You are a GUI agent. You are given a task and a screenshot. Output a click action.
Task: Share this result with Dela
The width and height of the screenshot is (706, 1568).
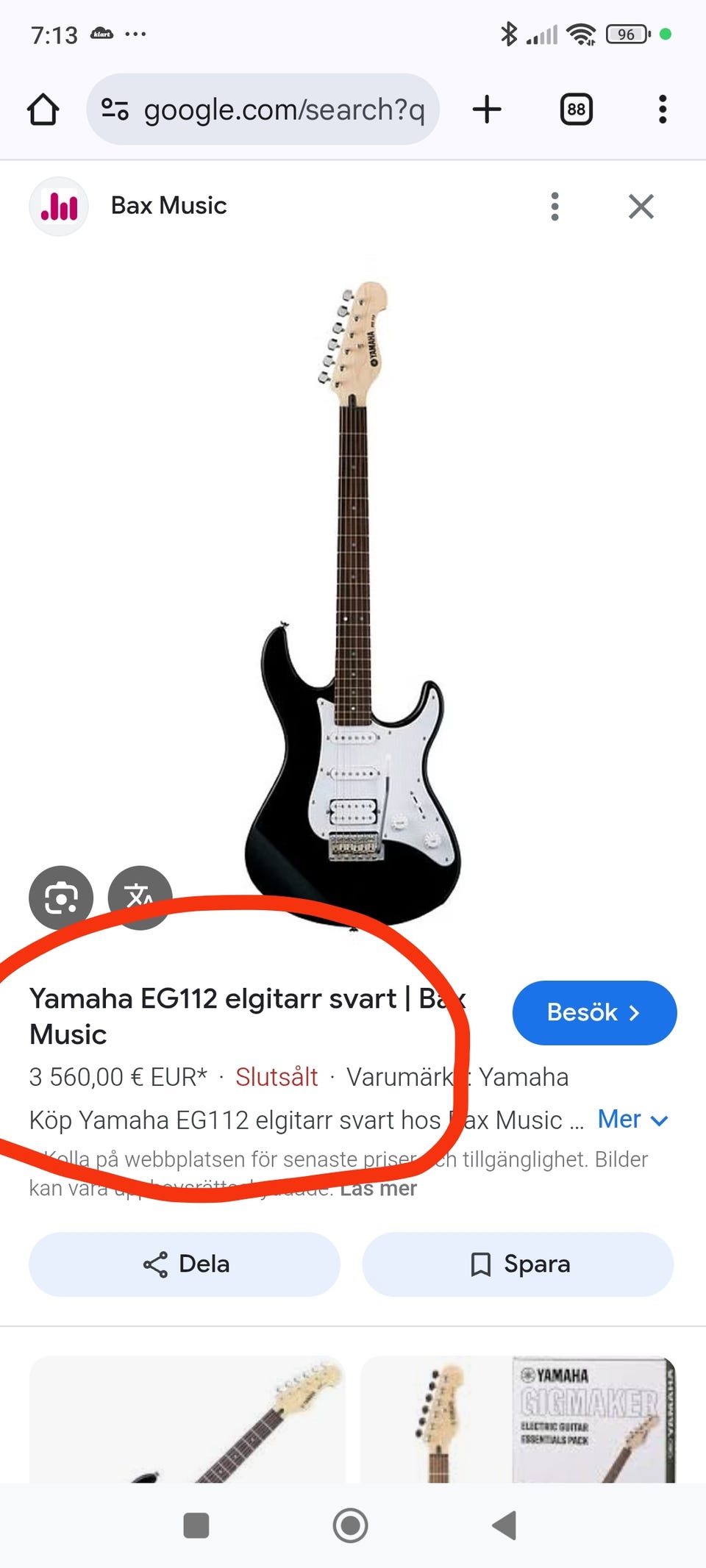click(x=185, y=1264)
